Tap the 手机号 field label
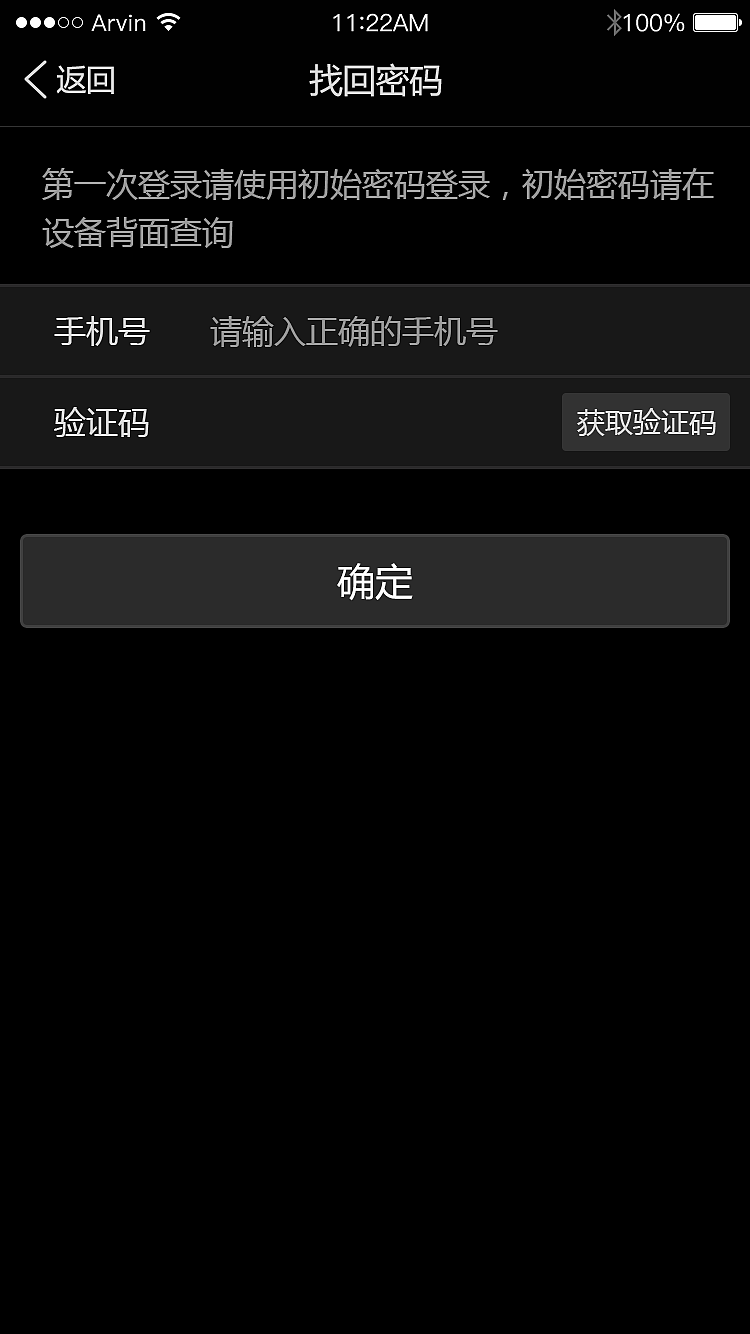750x1334 pixels. click(101, 330)
